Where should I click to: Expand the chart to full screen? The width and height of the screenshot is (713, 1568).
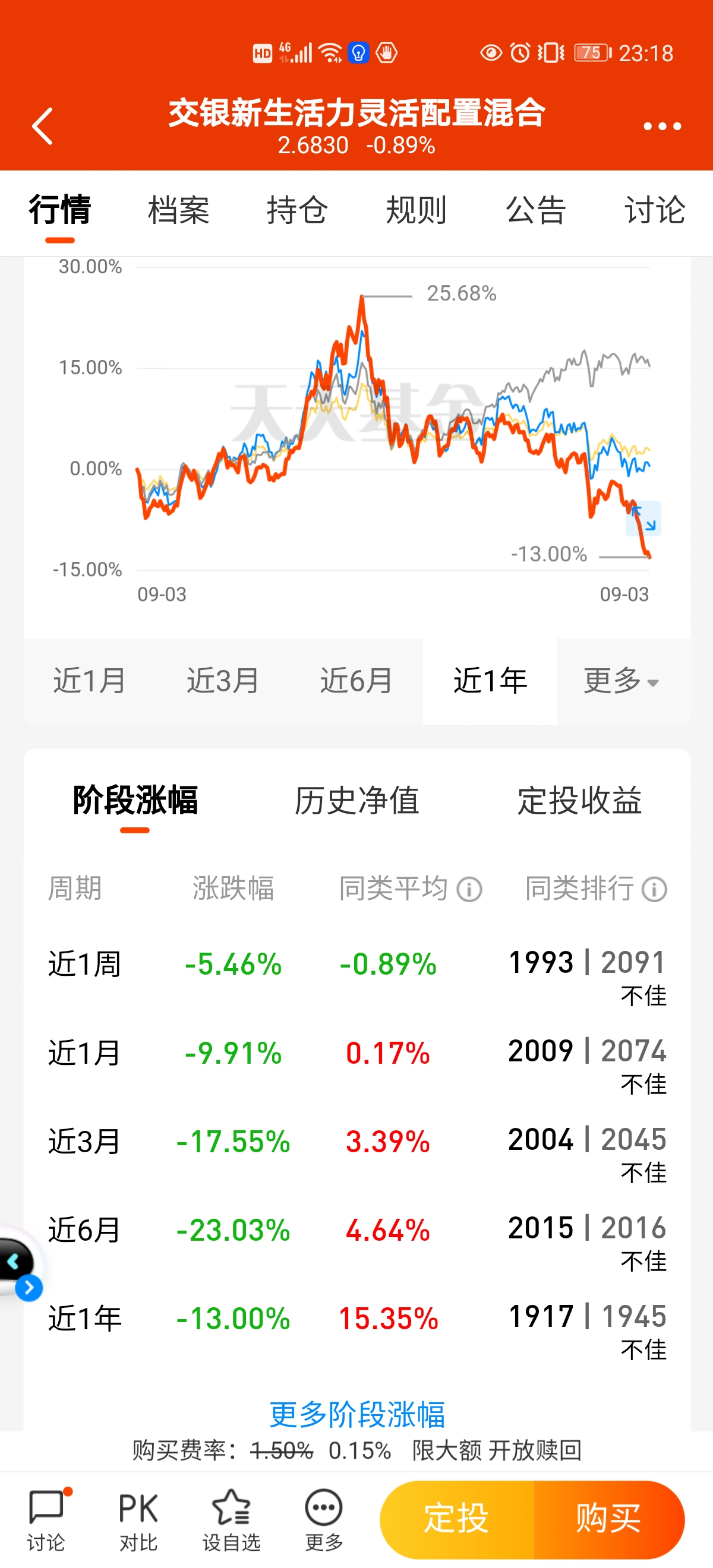(x=643, y=518)
